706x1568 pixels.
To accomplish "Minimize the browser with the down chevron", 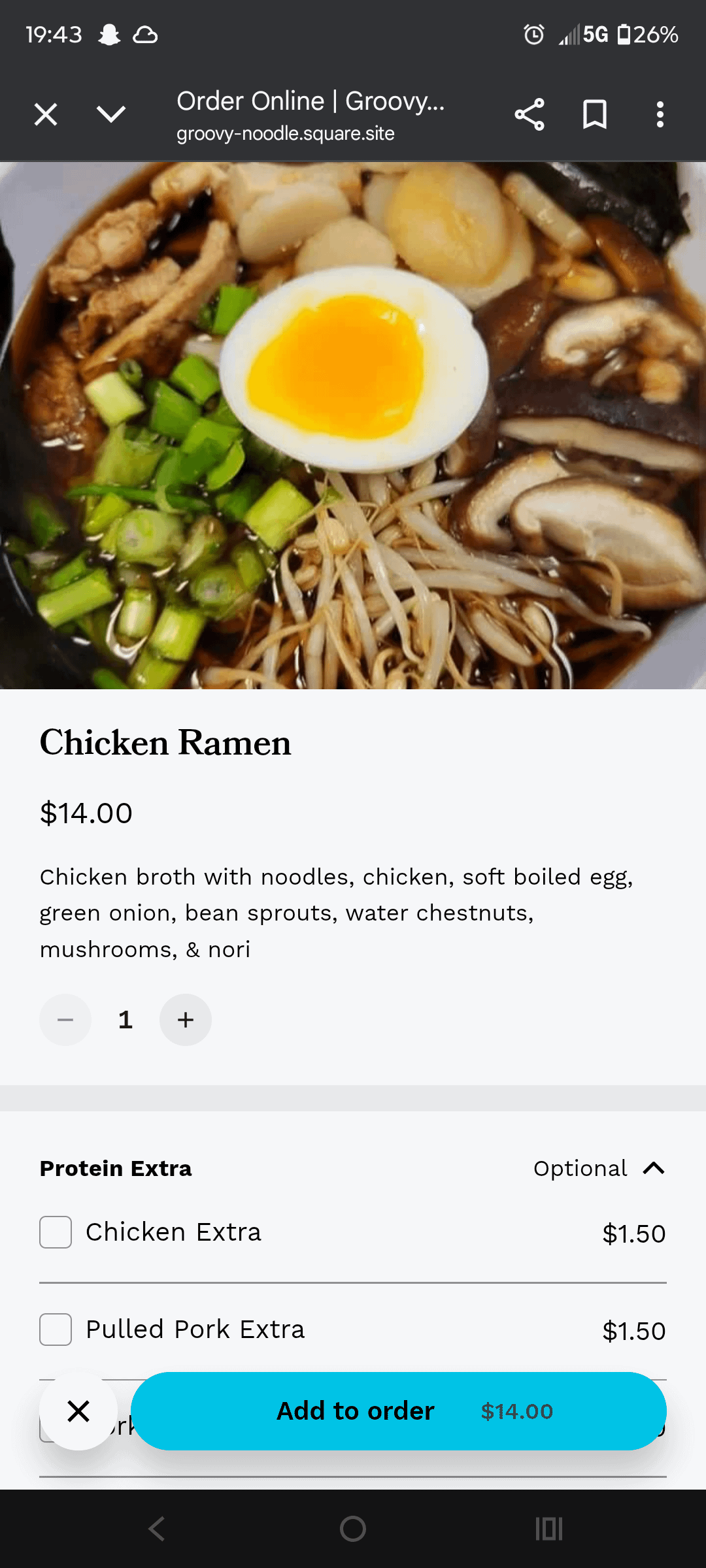I will (111, 115).
